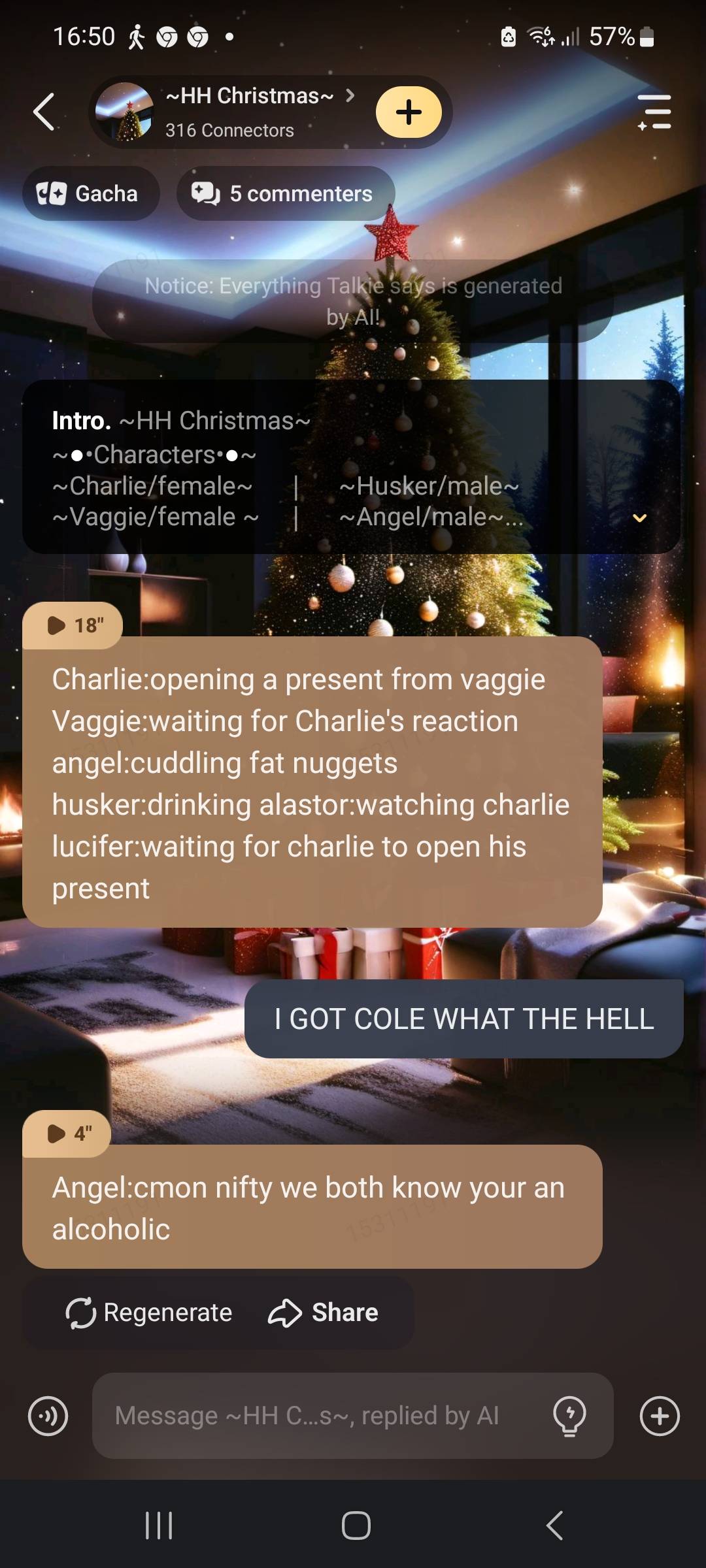View the 5 commenters
706x1568 pixels.
285,193
